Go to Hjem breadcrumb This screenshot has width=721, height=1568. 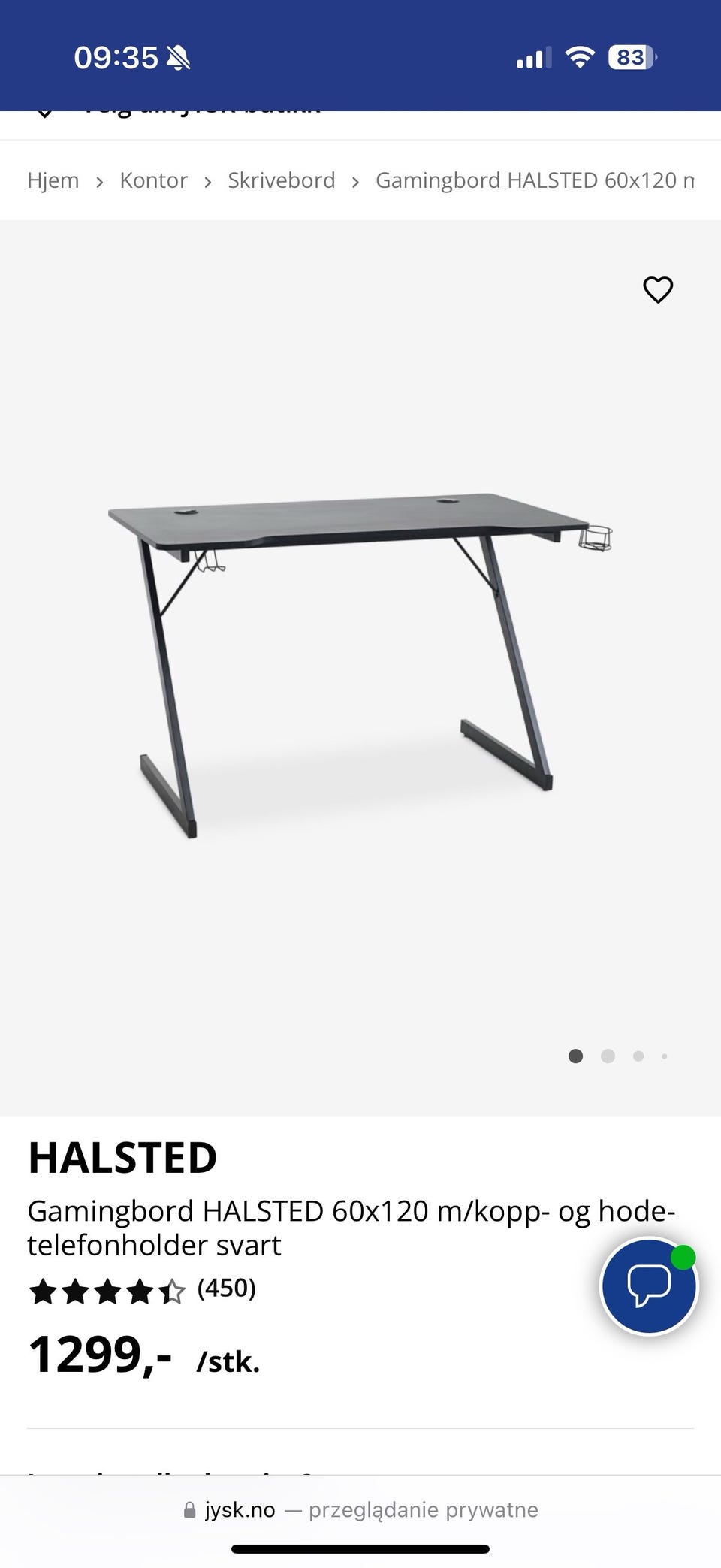[x=53, y=180]
